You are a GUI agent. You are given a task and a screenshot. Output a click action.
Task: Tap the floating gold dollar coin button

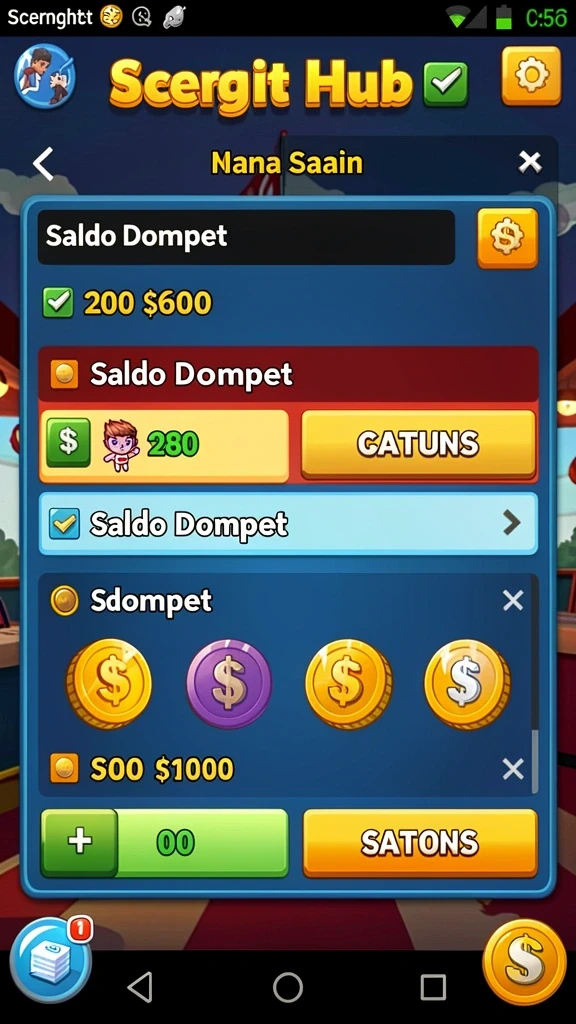(x=524, y=962)
